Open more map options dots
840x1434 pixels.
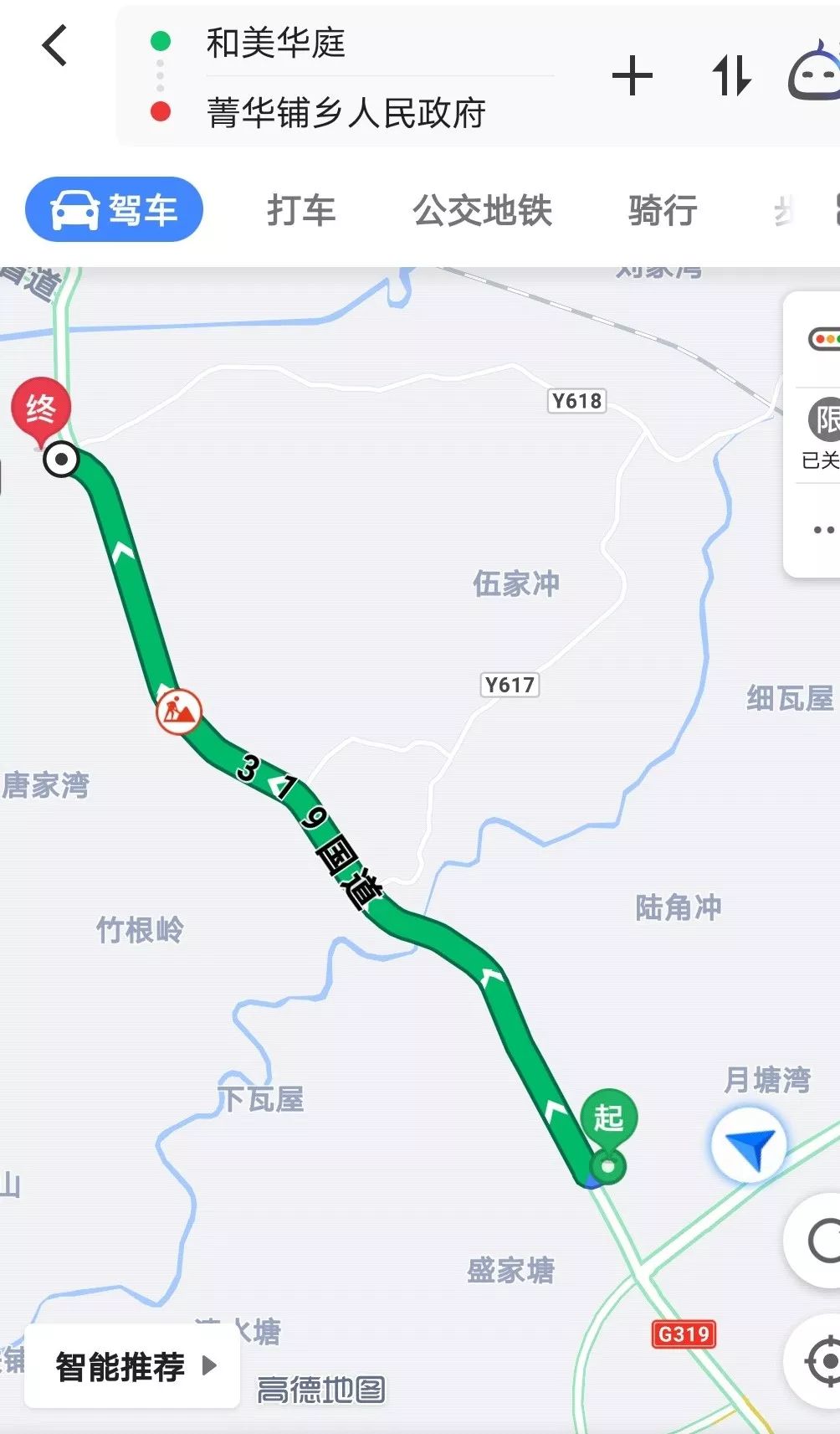(824, 529)
